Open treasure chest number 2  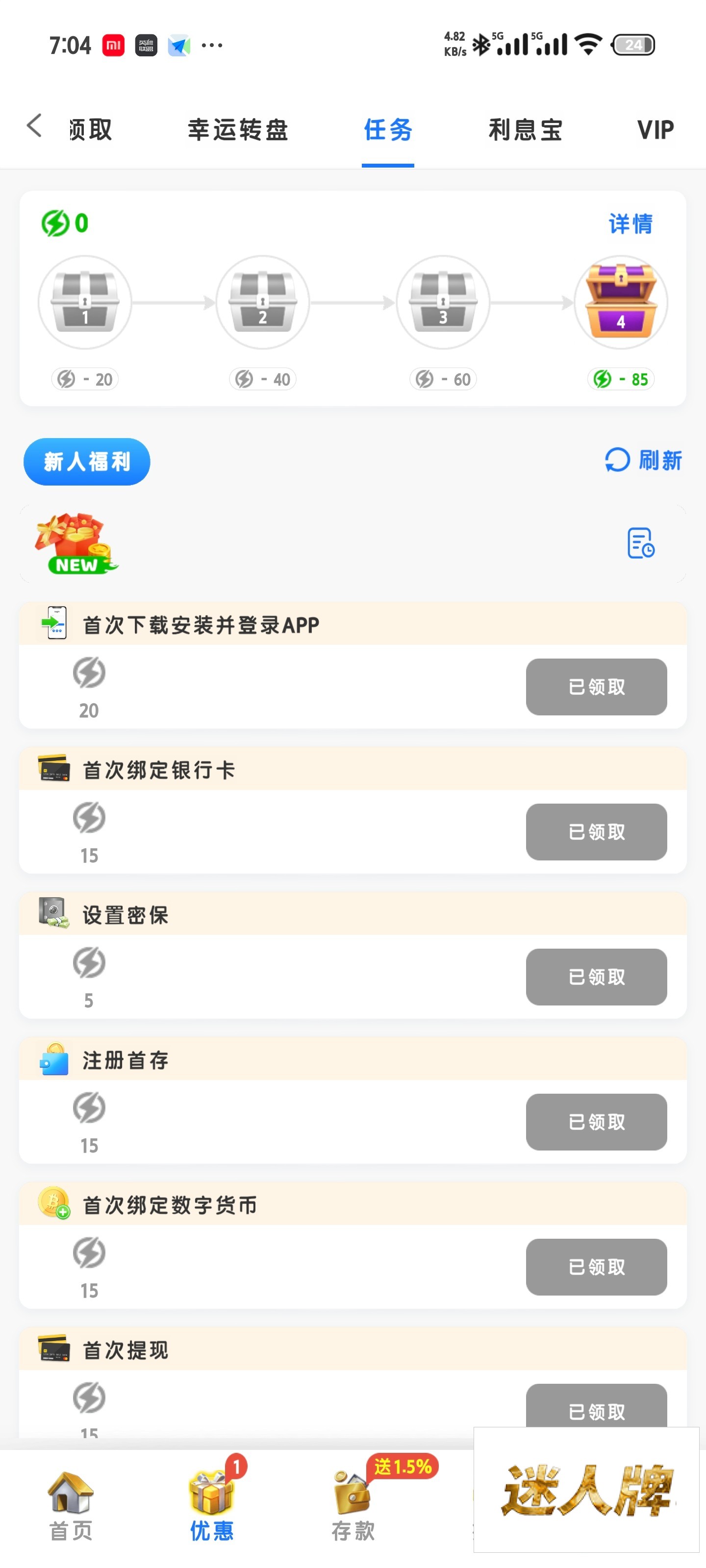(262, 302)
